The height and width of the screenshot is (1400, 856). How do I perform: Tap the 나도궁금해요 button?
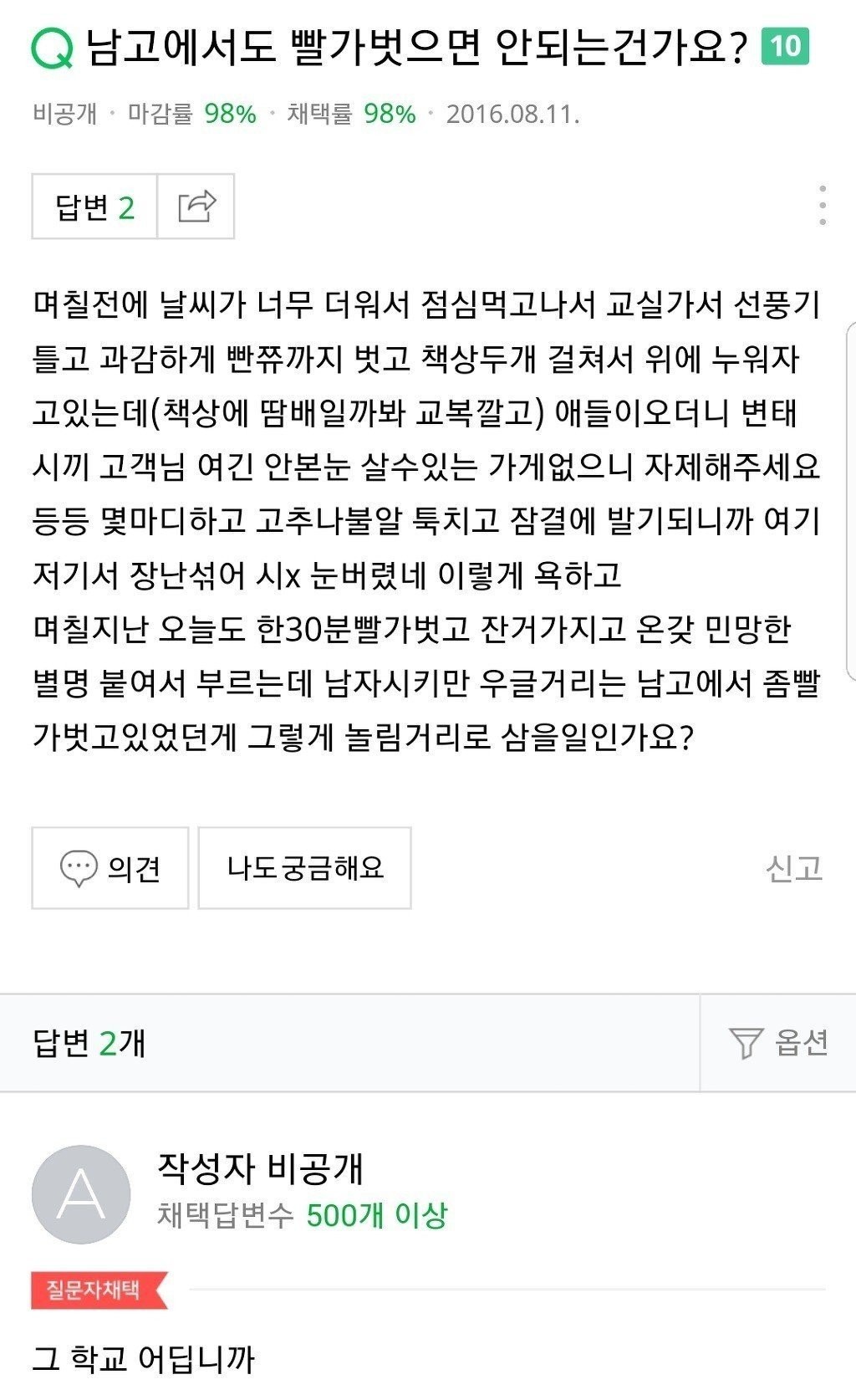(304, 868)
